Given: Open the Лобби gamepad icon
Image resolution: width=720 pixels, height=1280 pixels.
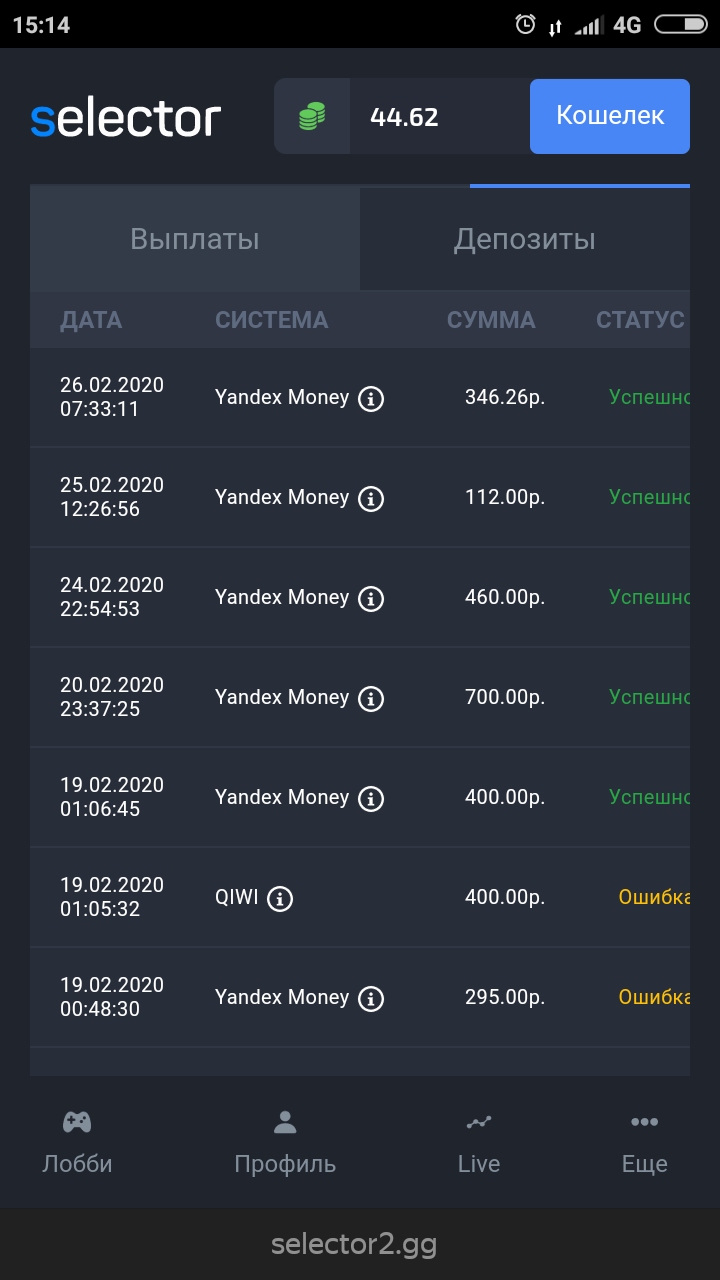Looking at the screenshot, I should 78,1121.
